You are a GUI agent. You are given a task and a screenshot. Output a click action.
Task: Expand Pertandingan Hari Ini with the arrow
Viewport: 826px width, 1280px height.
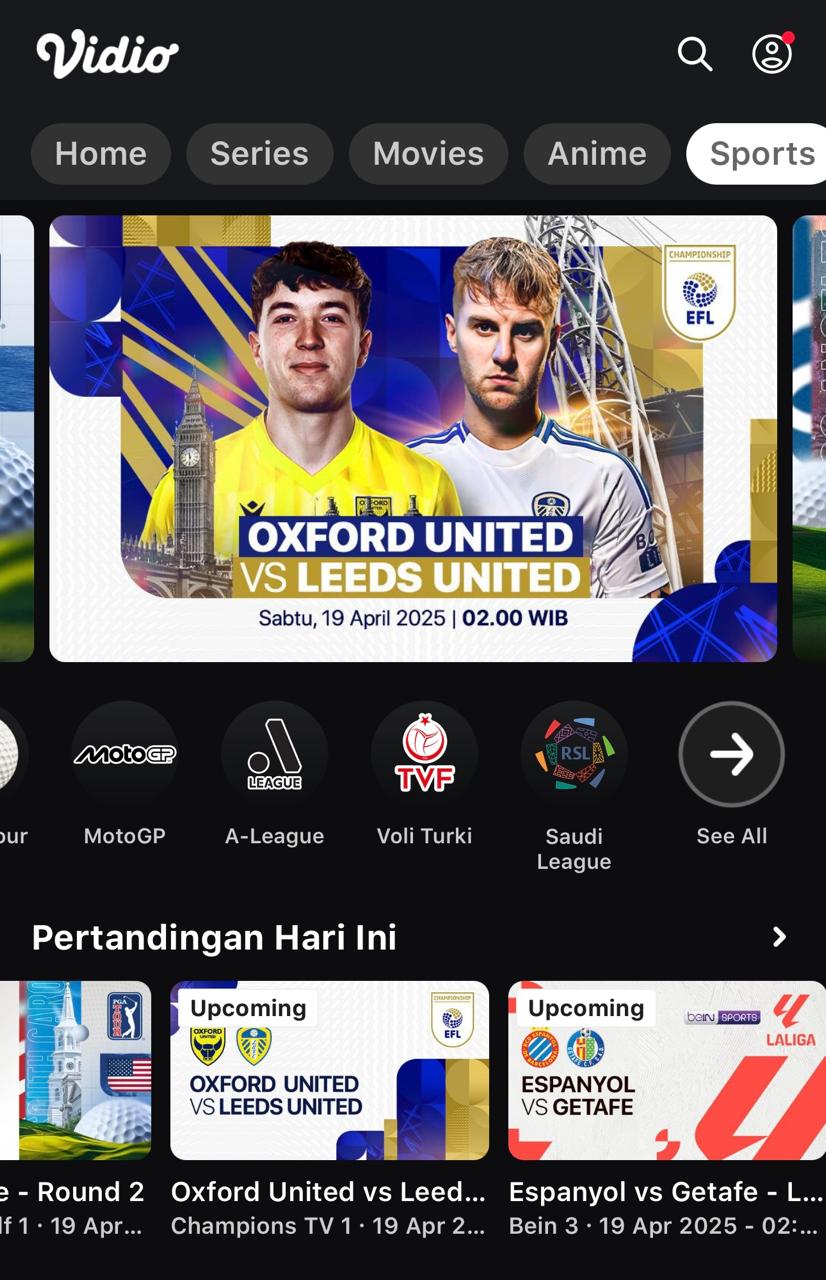779,937
